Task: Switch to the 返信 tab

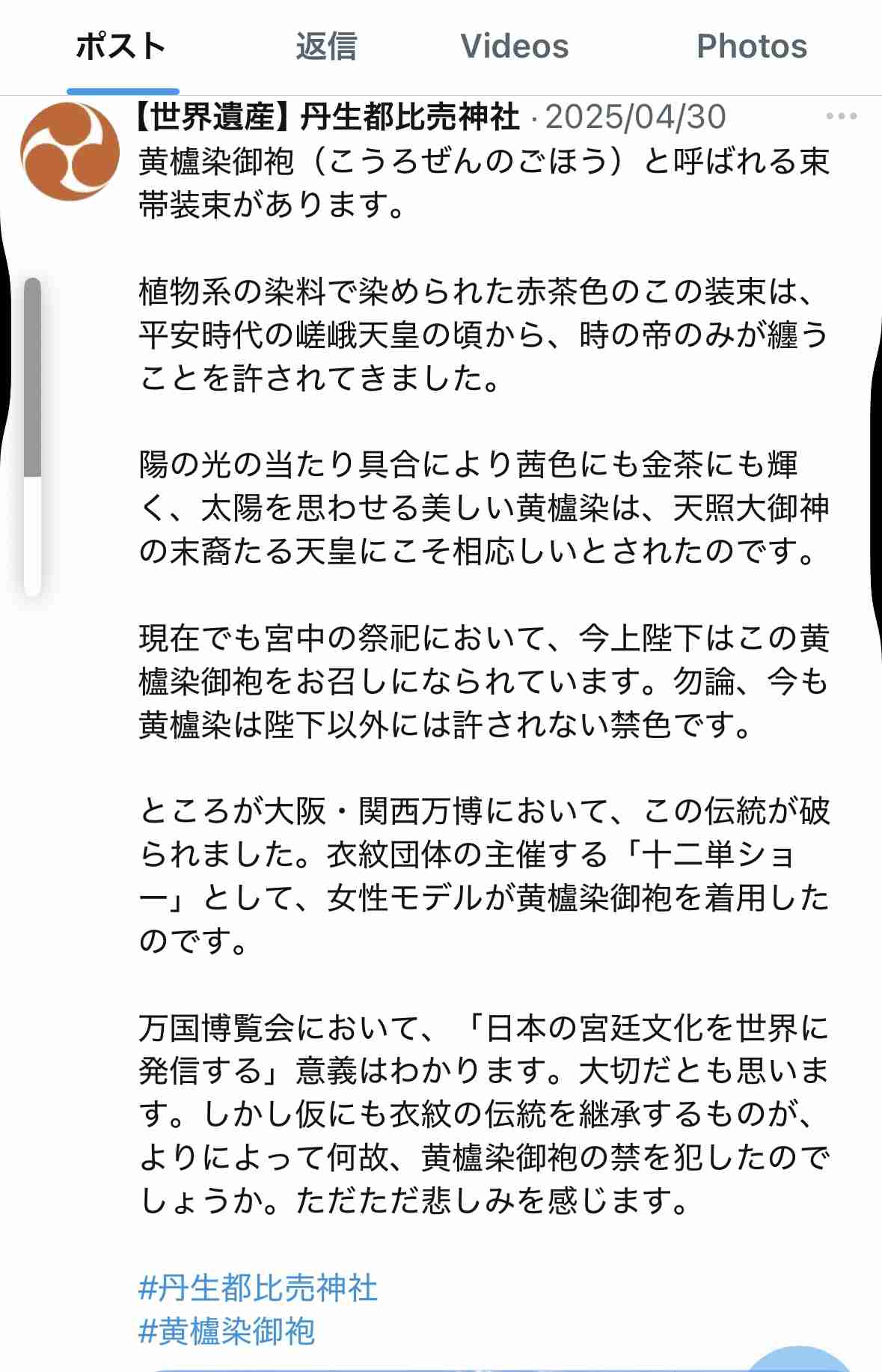Action: pyautogui.click(x=325, y=46)
